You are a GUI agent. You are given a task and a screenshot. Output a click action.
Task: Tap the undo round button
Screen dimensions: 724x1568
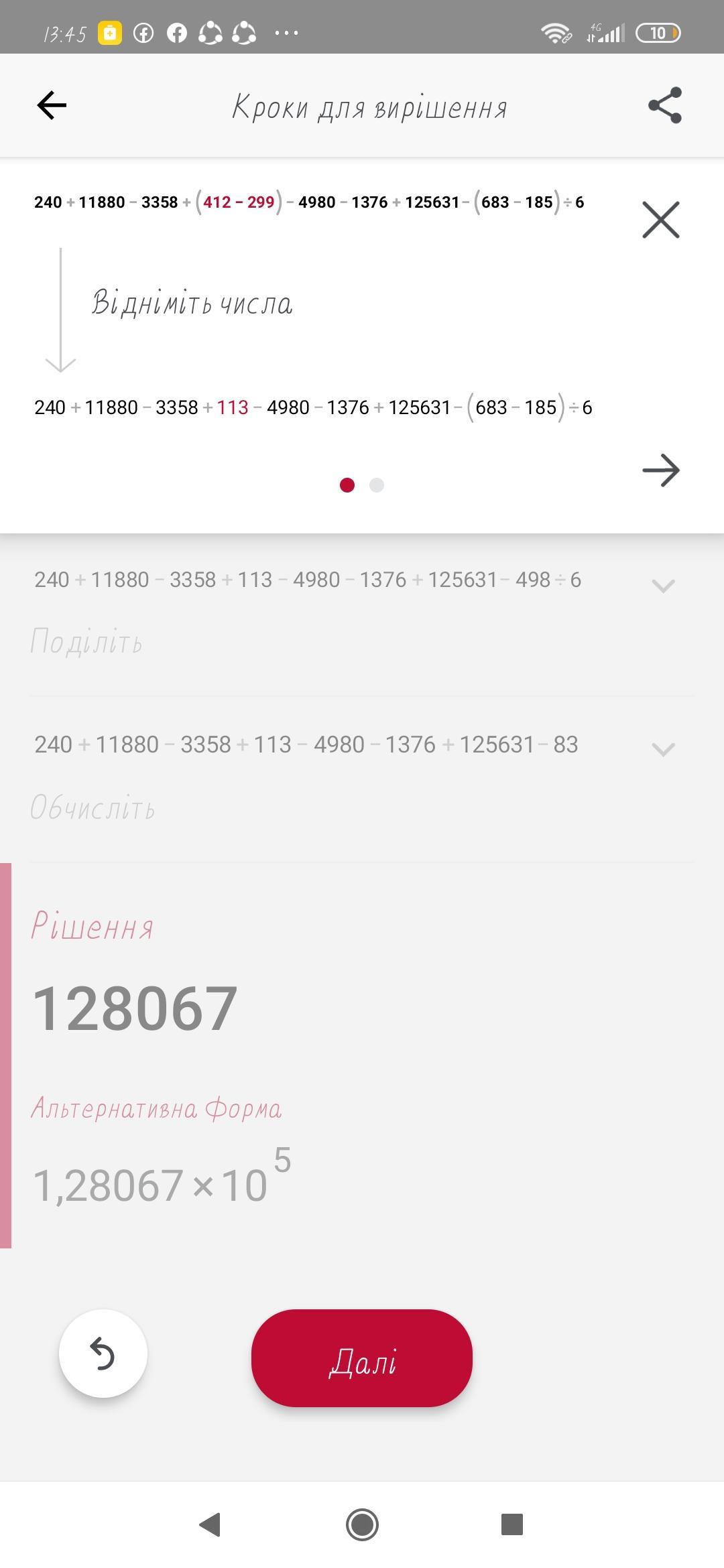[103, 1354]
